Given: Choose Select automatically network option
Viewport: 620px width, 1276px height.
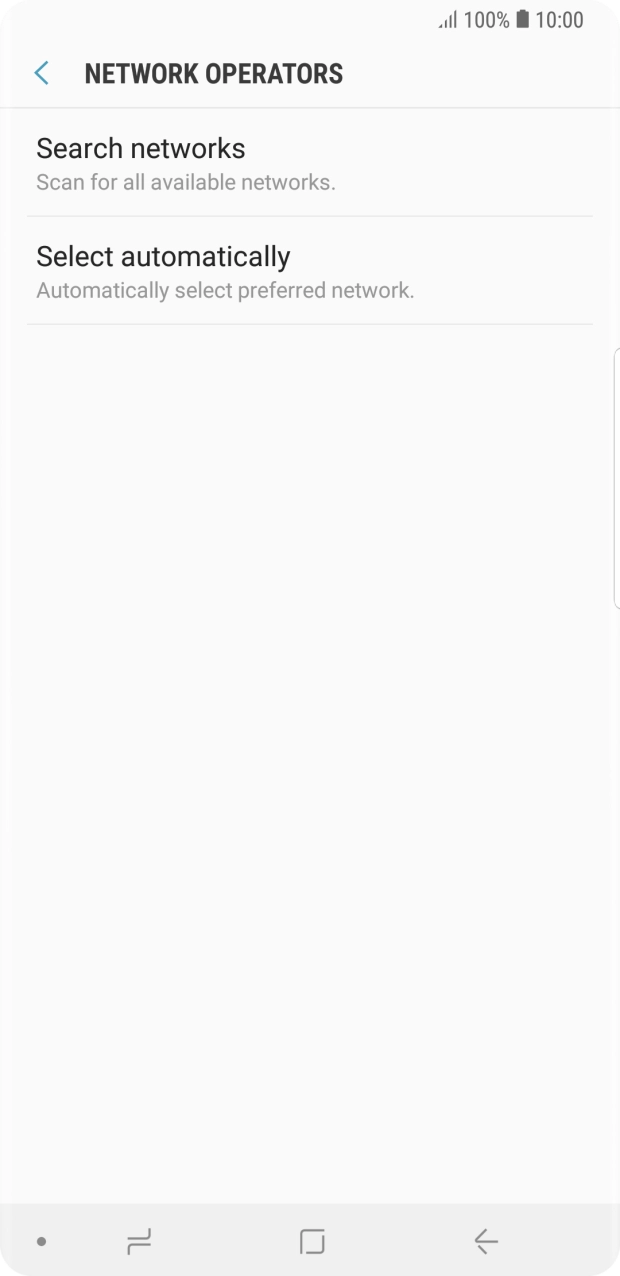Looking at the screenshot, I should 310,271.
